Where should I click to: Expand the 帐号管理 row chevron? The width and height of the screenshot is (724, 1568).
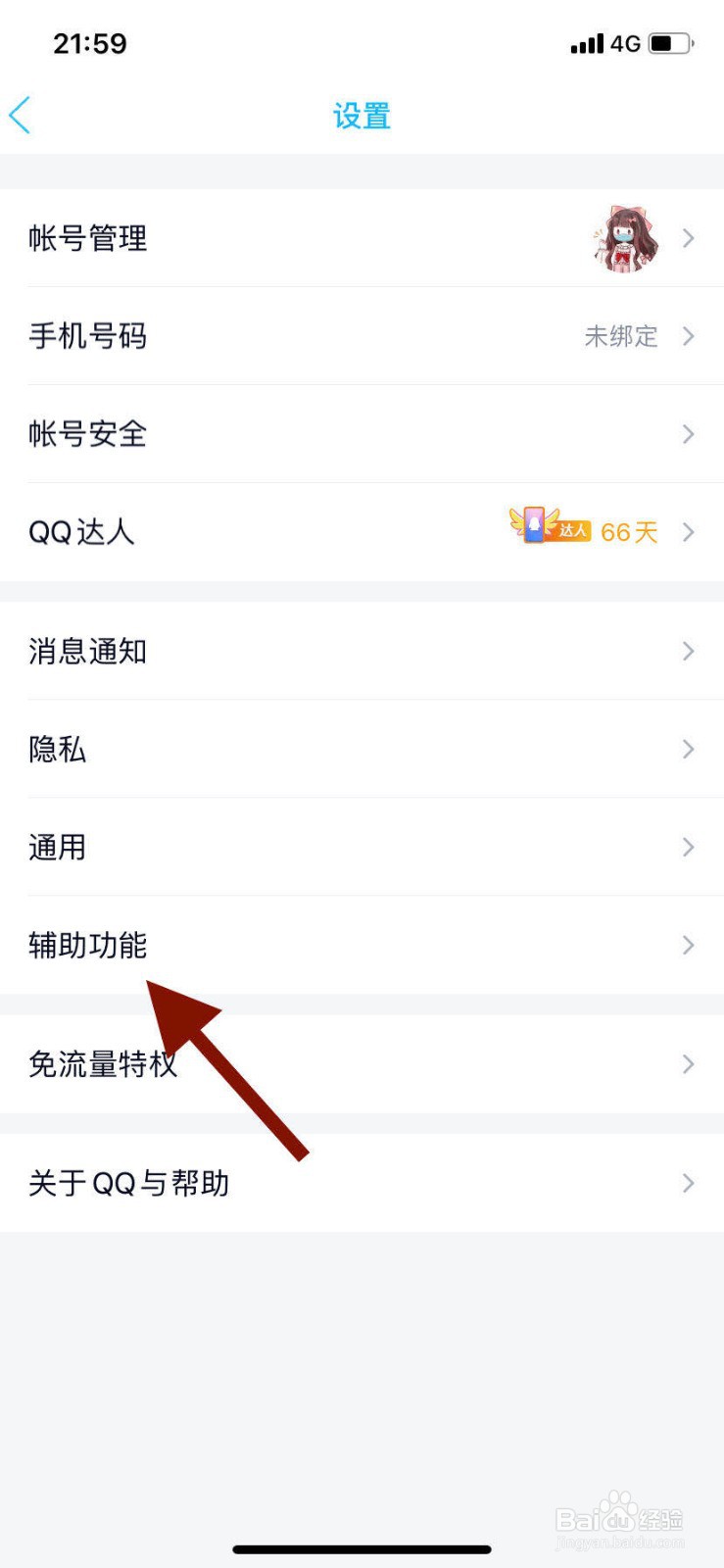(x=687, y=238)
